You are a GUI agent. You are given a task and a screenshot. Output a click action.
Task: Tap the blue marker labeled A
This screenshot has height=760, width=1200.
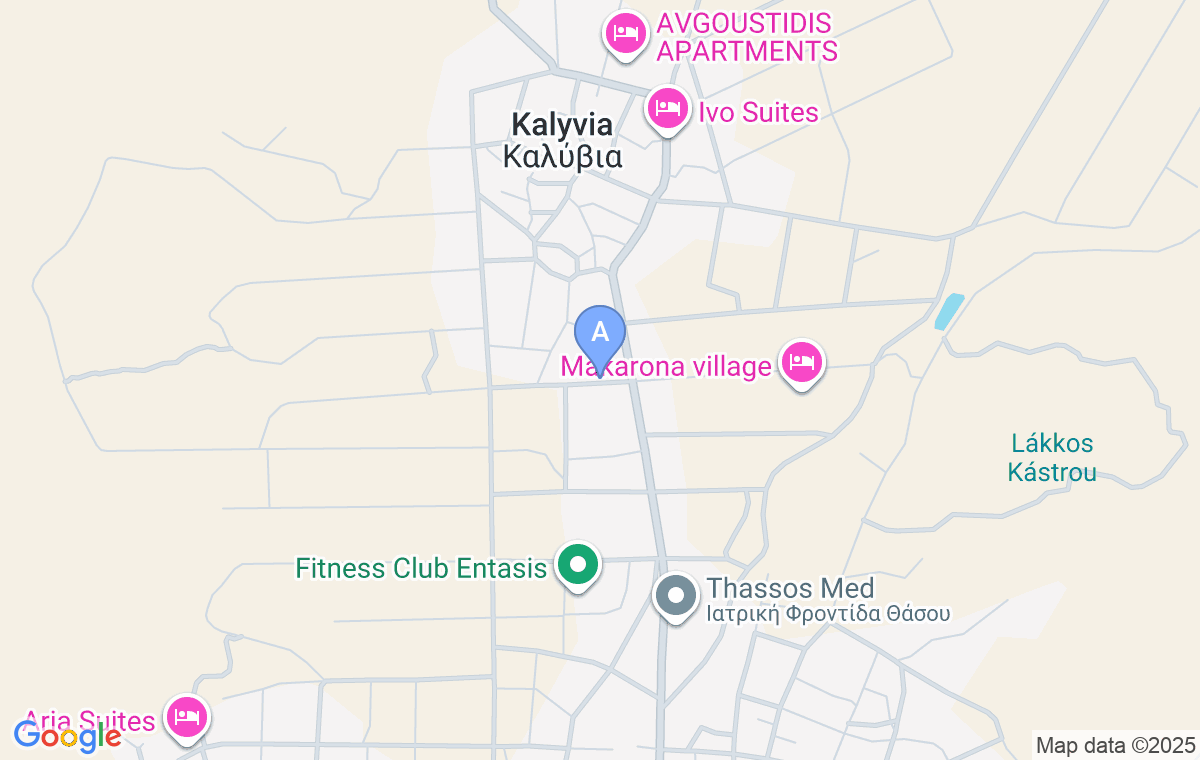600,334
